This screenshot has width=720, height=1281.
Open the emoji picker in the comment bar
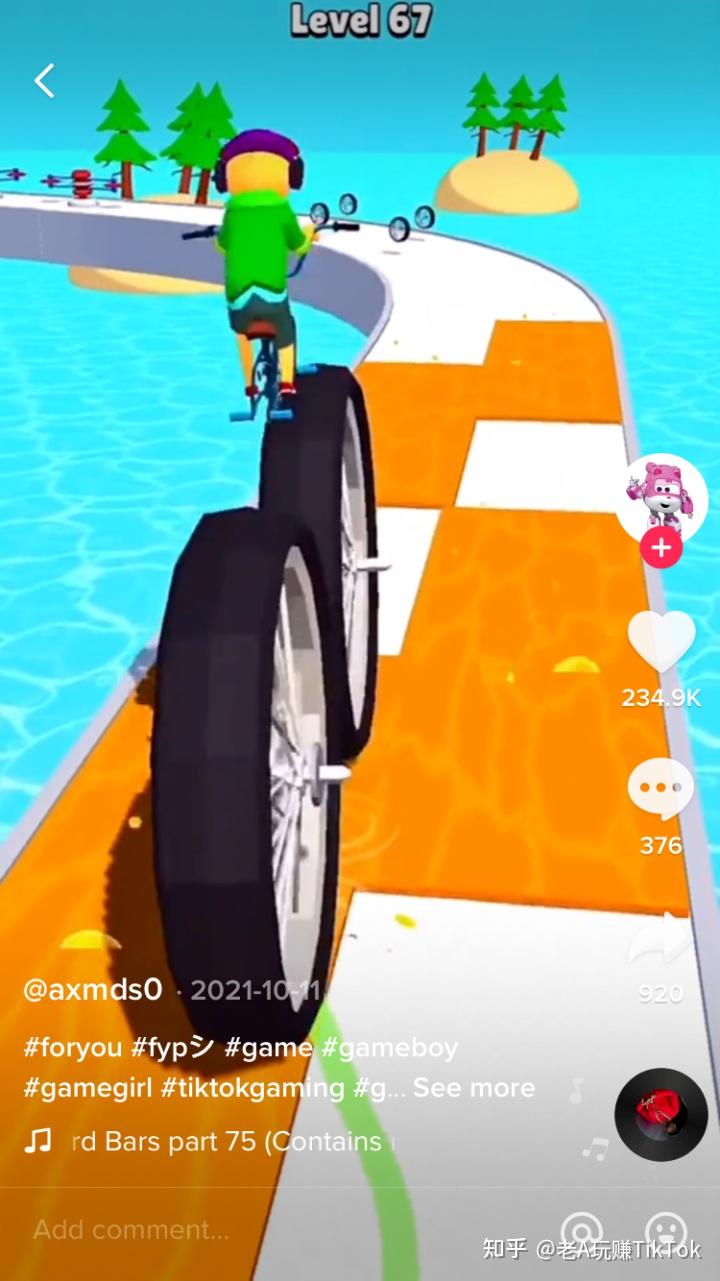click(665, 1231)
